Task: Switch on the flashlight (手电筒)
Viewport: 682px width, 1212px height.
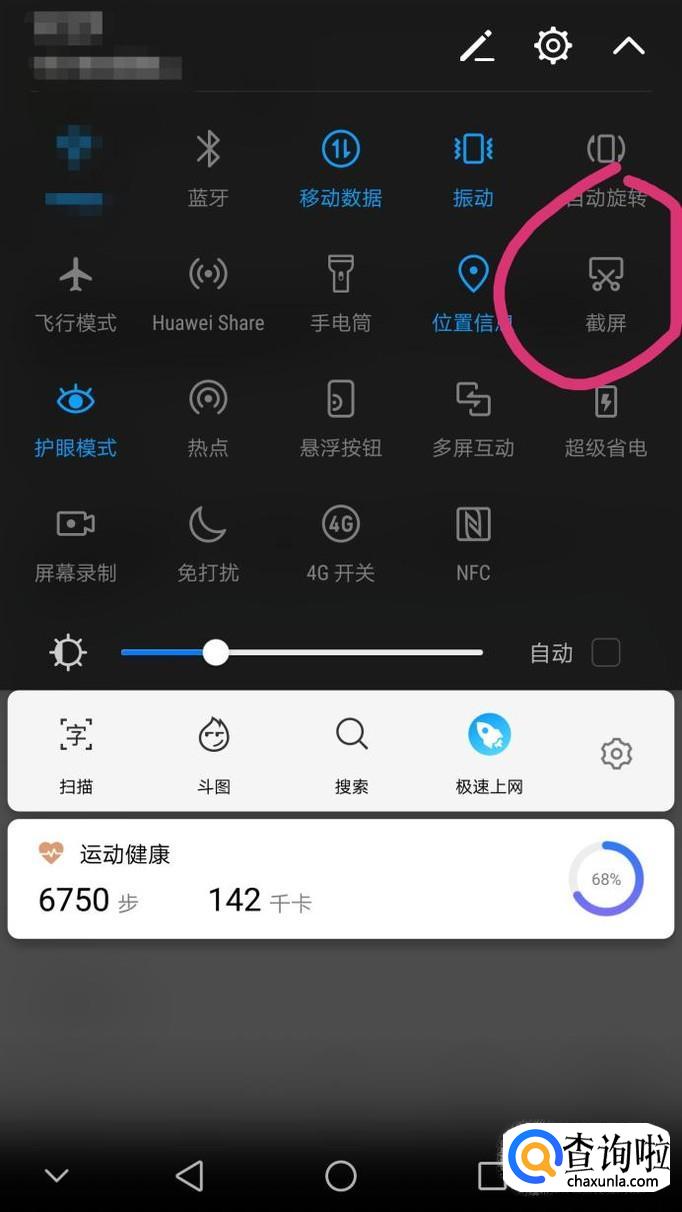Action: [341, 293]
